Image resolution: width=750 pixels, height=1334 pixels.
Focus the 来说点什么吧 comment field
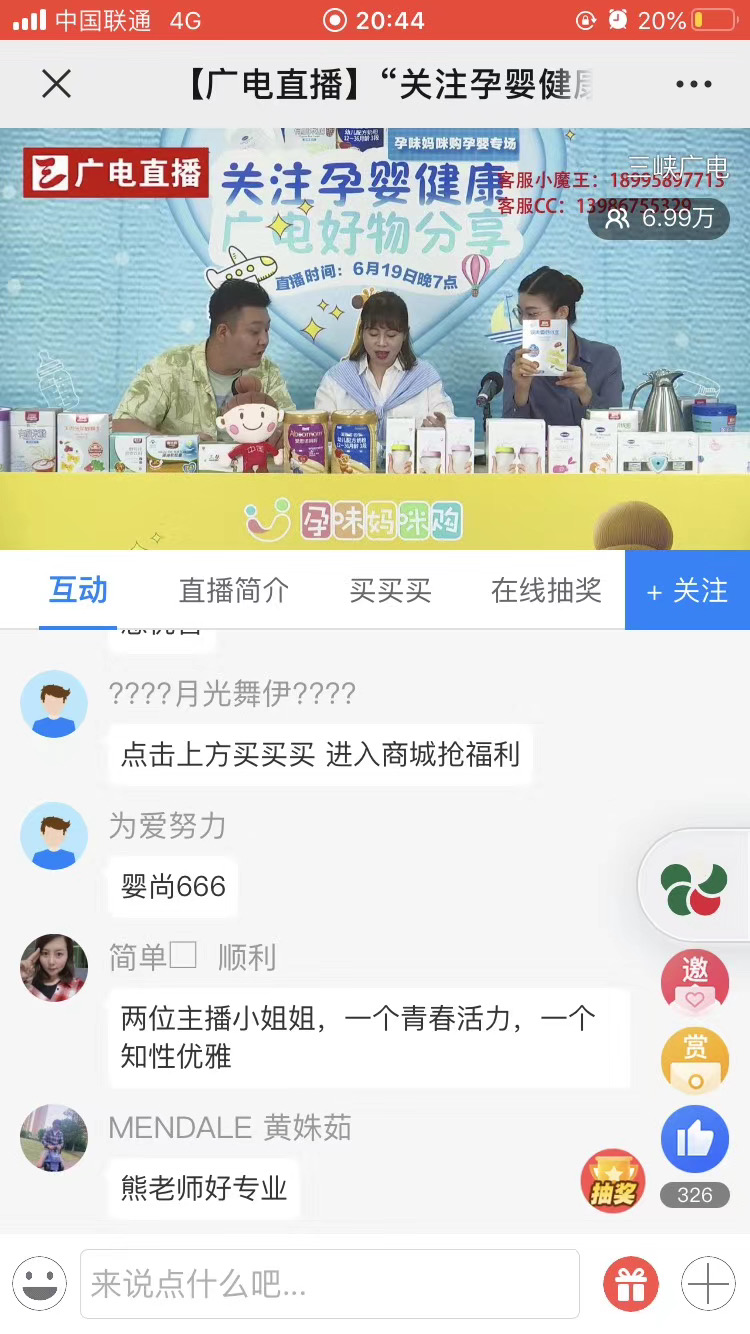330,1283
